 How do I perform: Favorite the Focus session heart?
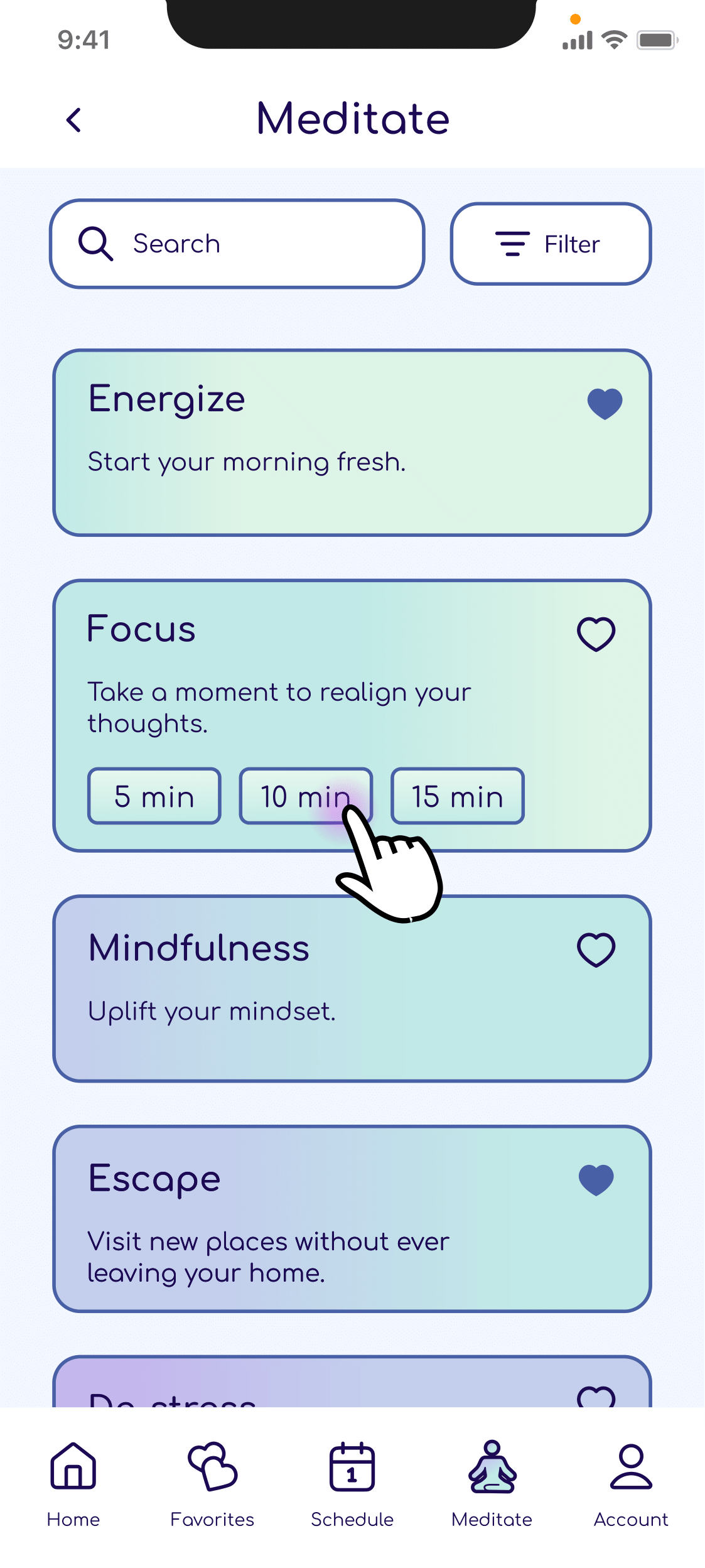595,633
